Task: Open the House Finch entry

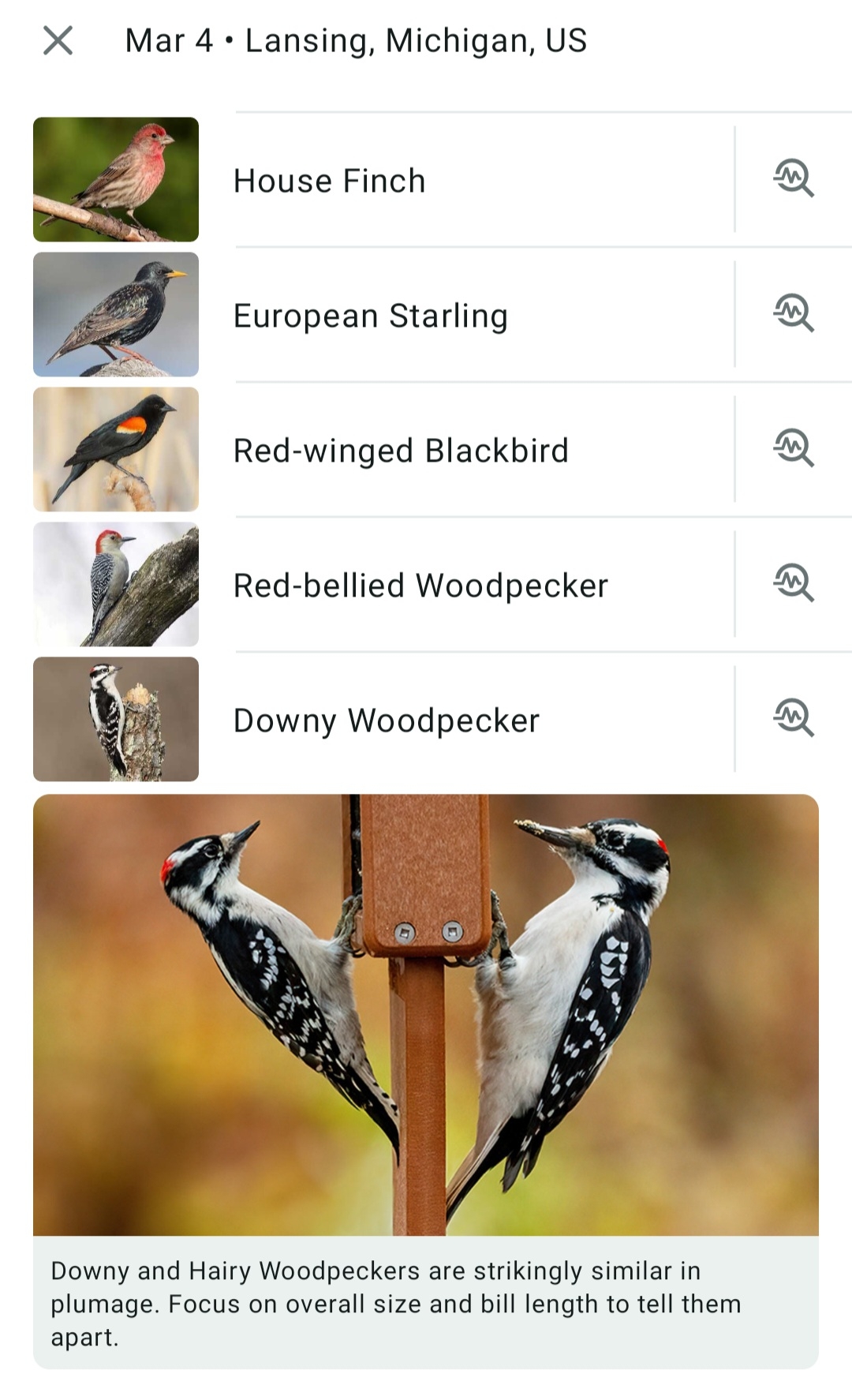Action: (x=330, y=181)
